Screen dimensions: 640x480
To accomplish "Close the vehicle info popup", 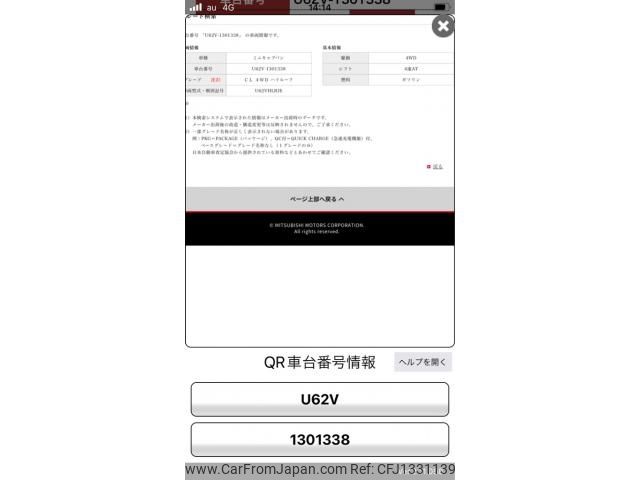I will tap(442, 27).
